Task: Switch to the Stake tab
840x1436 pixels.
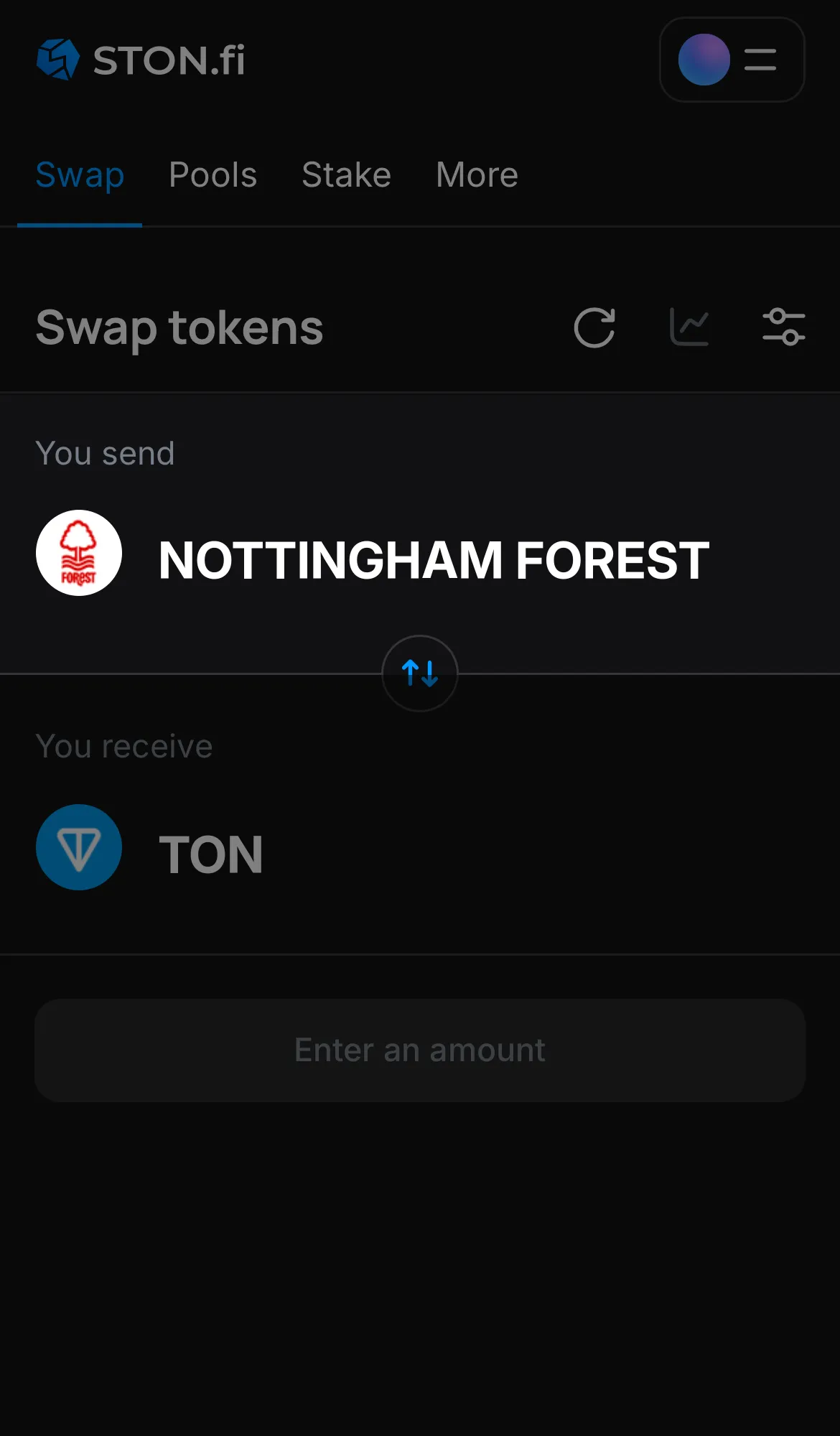Action: tap(346, 174)
